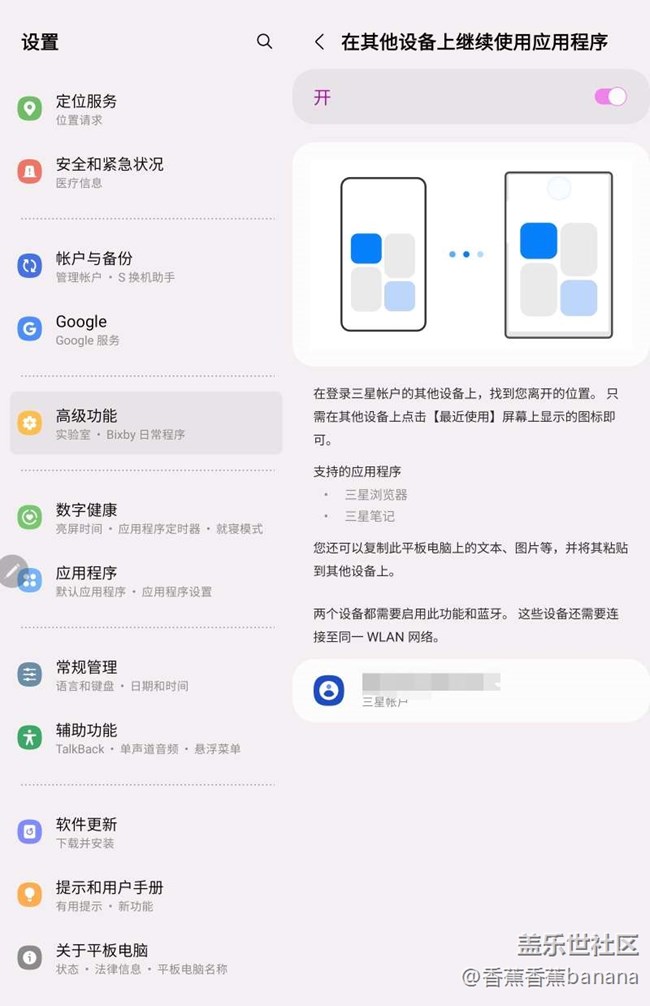650x1006 pixels.
Task: Open the 三星帐户 row
Action: [x=470, y=690]
